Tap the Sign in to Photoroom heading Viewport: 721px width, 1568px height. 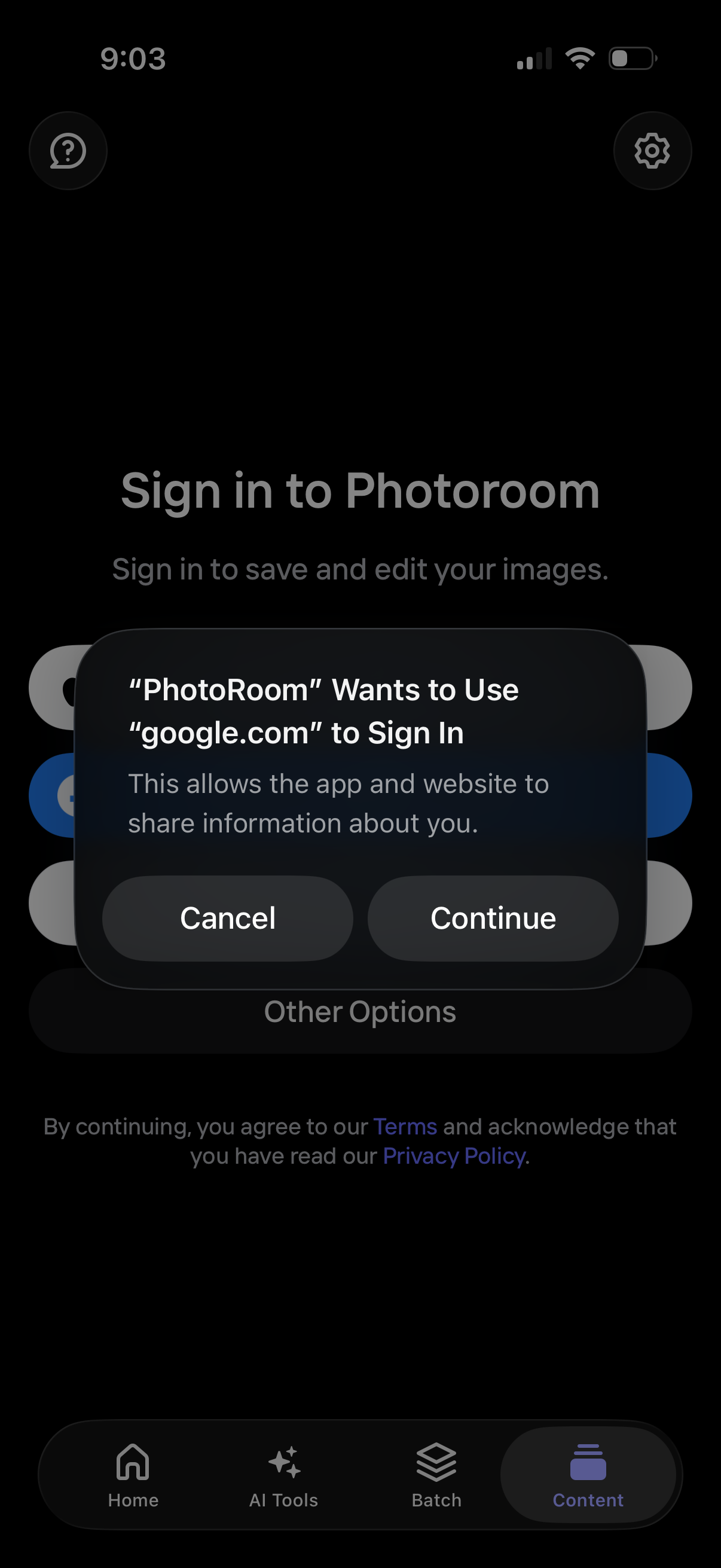click(360, 490)
